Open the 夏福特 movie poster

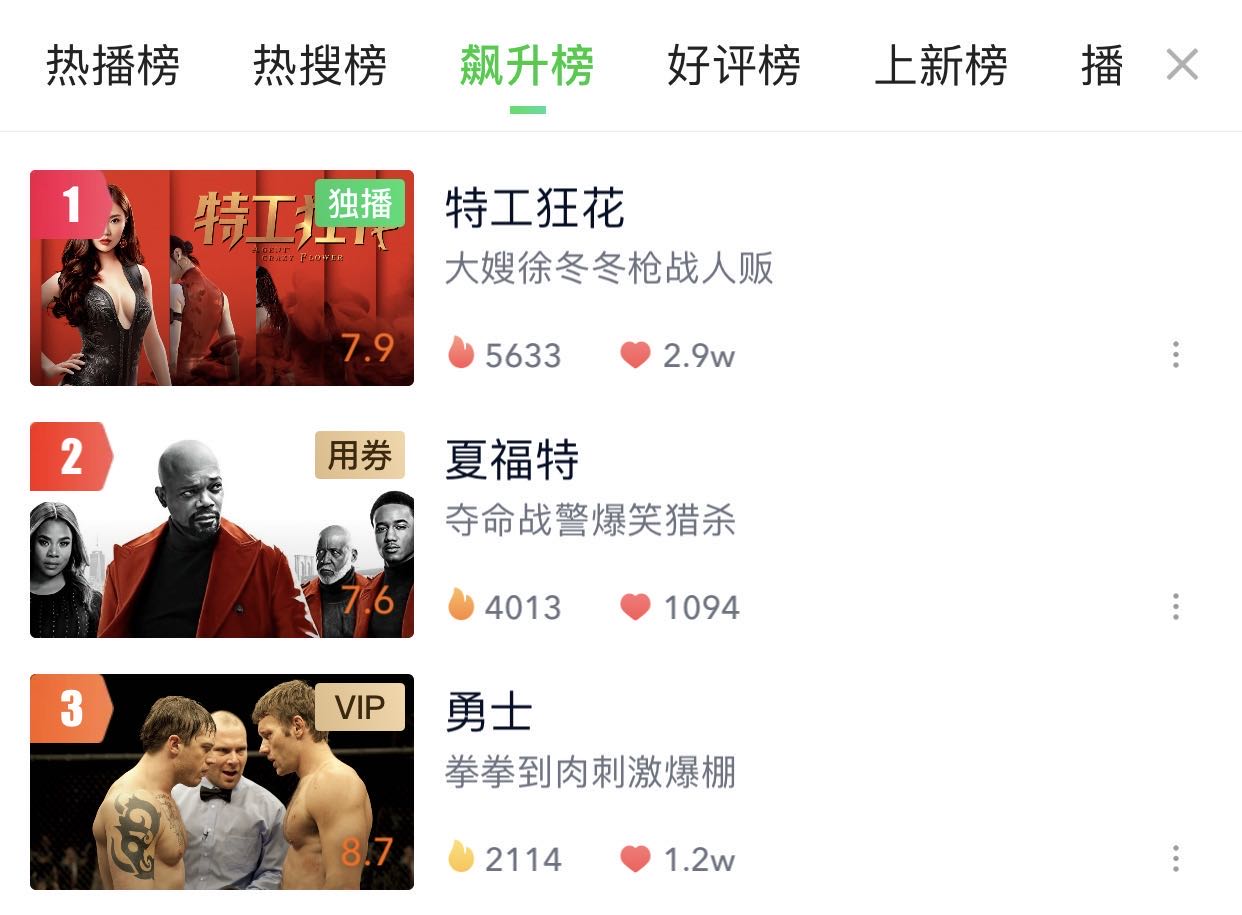pyautogui.click(x=222, y=530)
